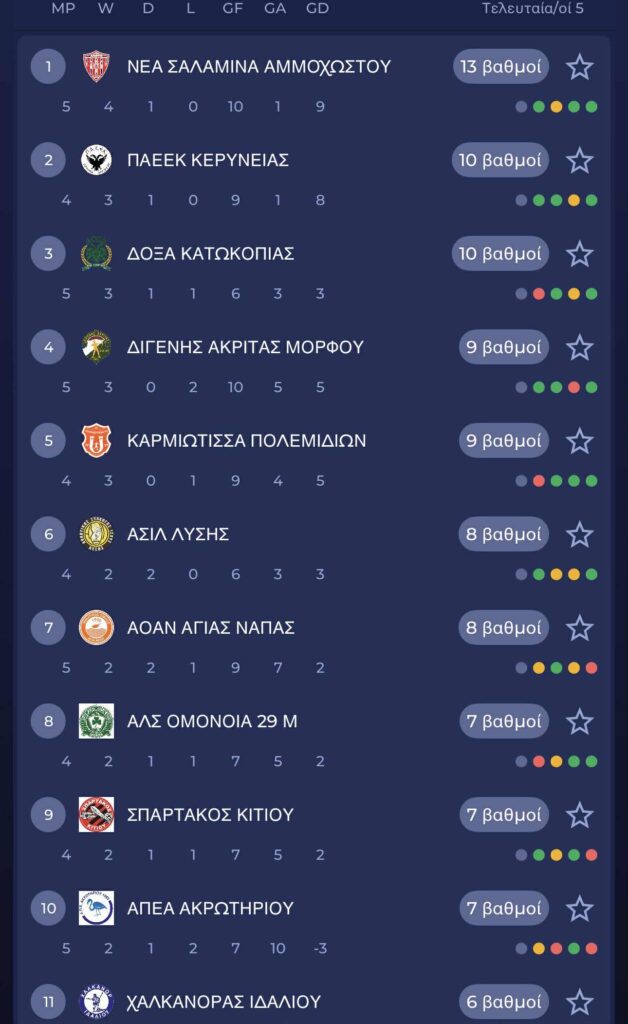The width and height of the screenshot is (628, 1024).
Task: Add ΔΟΞΑ ΚΑΤΩΚΟΠΙΑΣ to favorites
Action: click(580, 254)
